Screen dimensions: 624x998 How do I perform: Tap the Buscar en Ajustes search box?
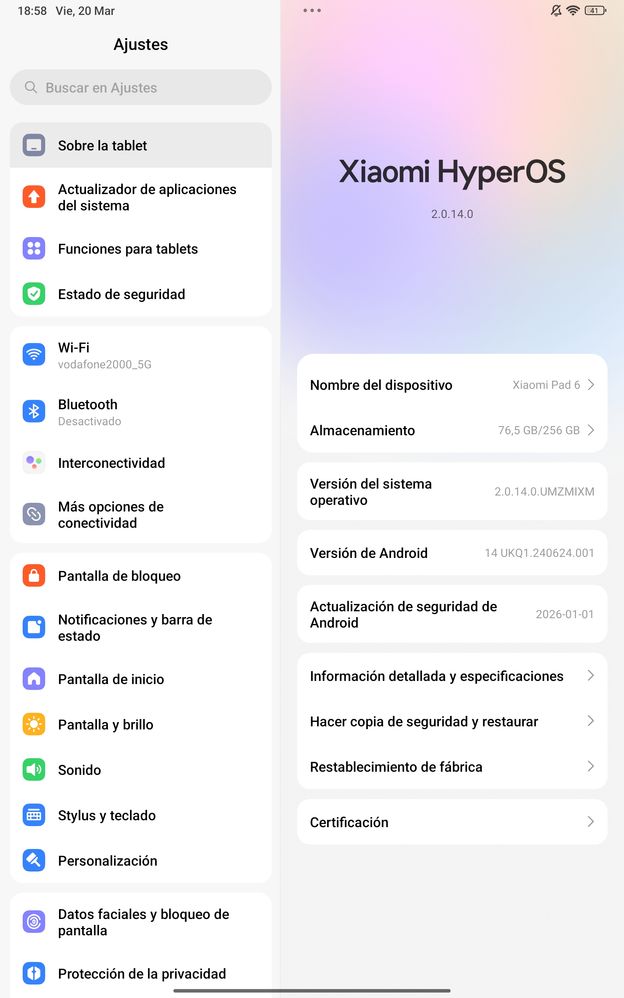[140, 88]
